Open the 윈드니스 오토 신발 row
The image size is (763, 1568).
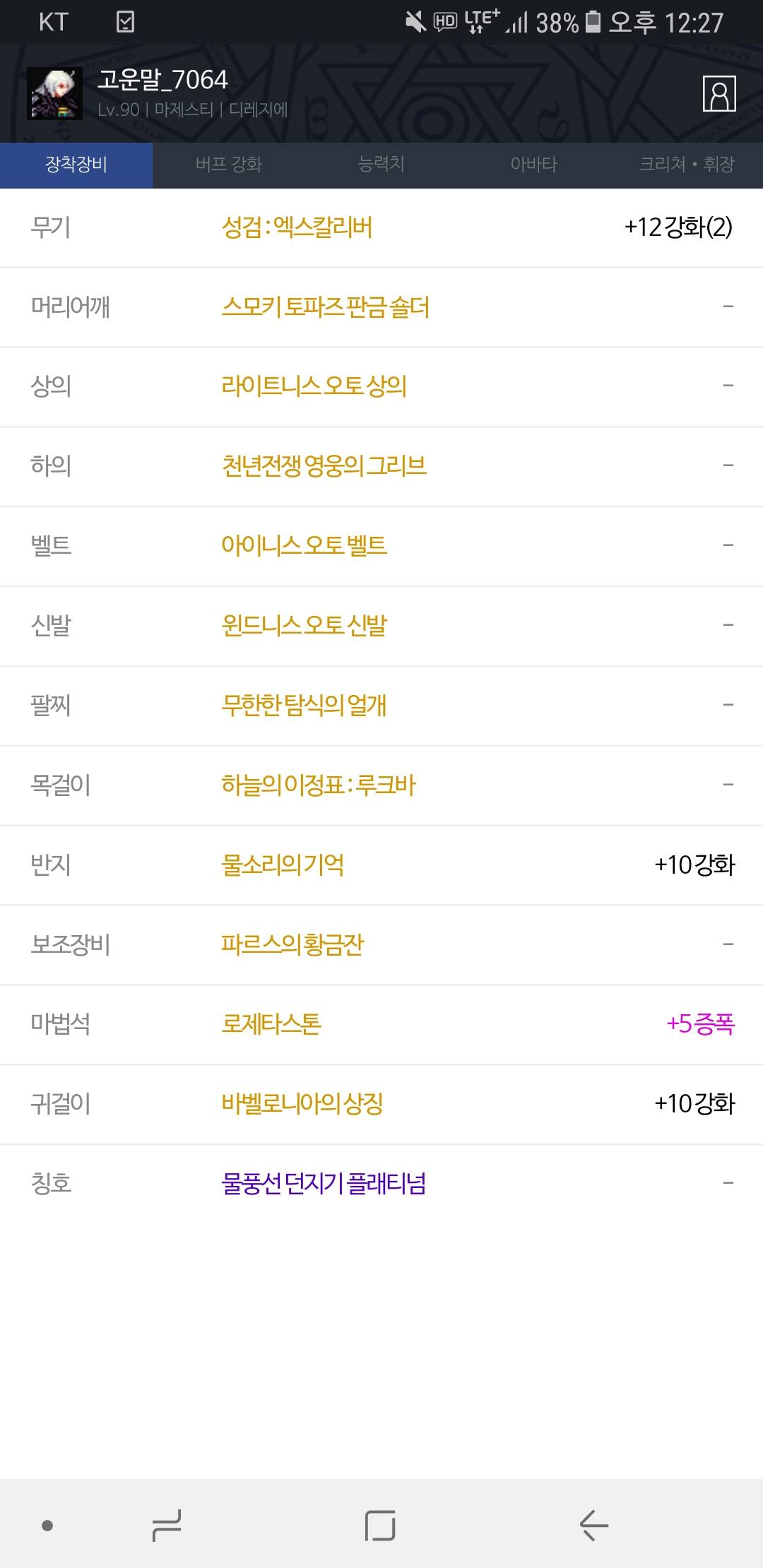pyautogui.click(x=381, y=626)
